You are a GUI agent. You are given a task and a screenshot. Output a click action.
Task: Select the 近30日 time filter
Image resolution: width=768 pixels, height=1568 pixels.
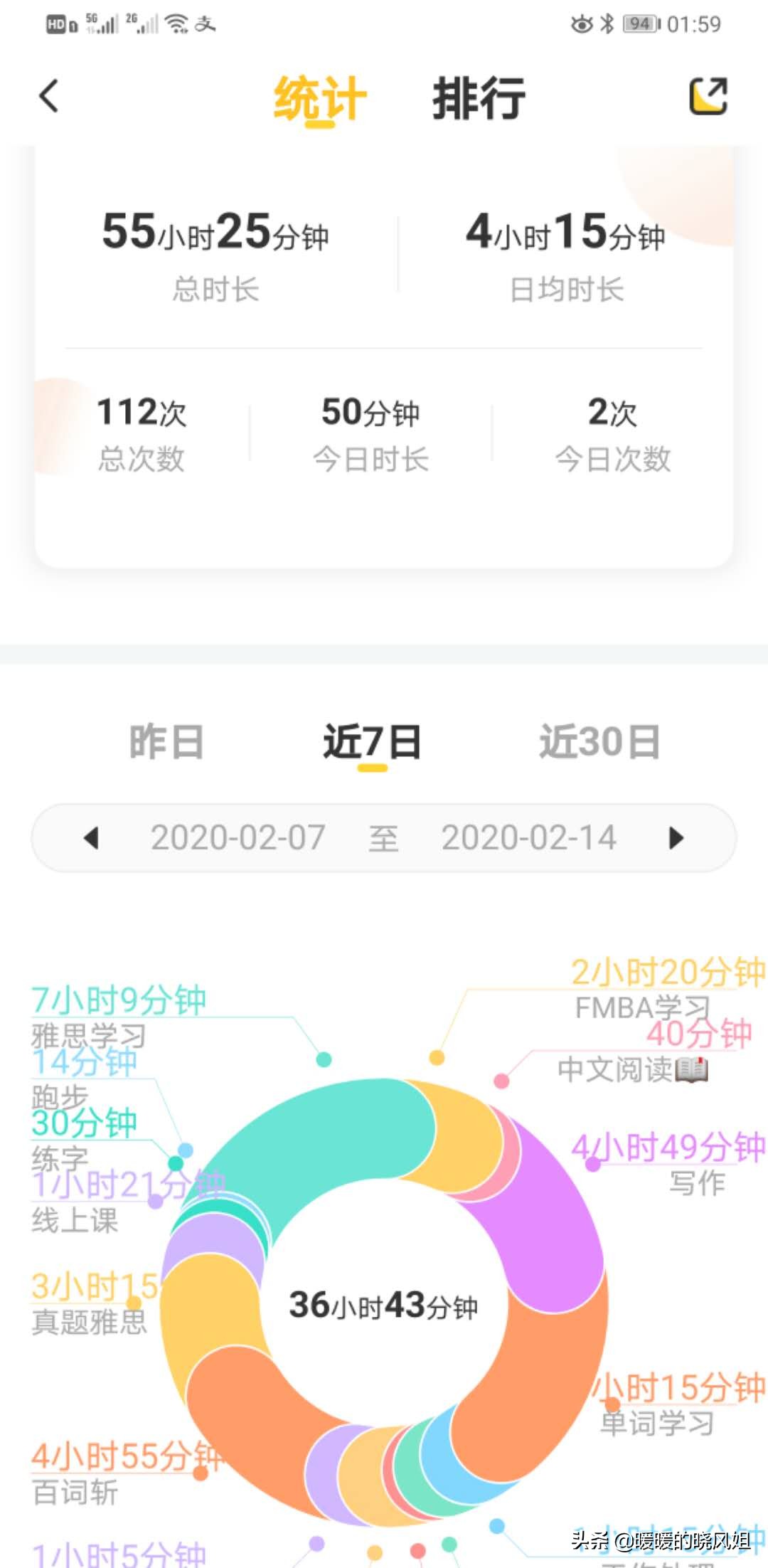click(601, 742)
